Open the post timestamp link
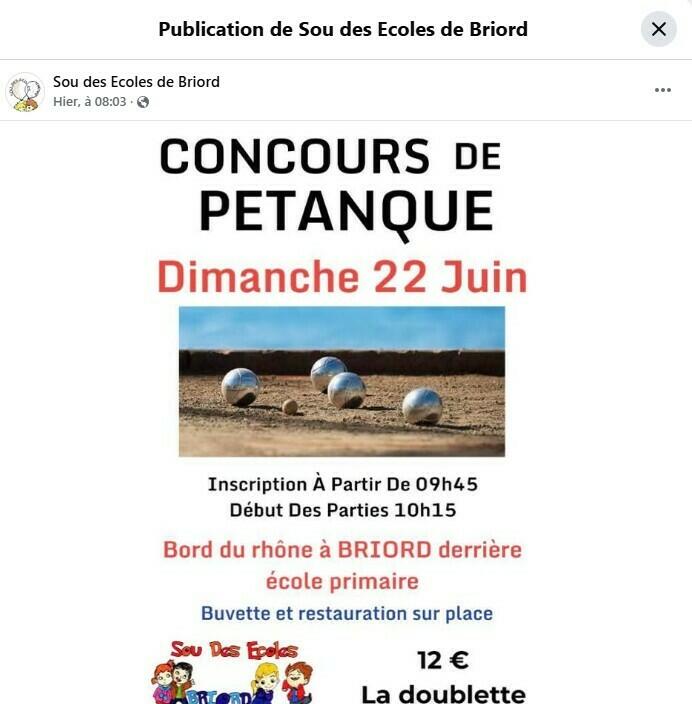This screenshot has height=704, width=692. [90, 102]
